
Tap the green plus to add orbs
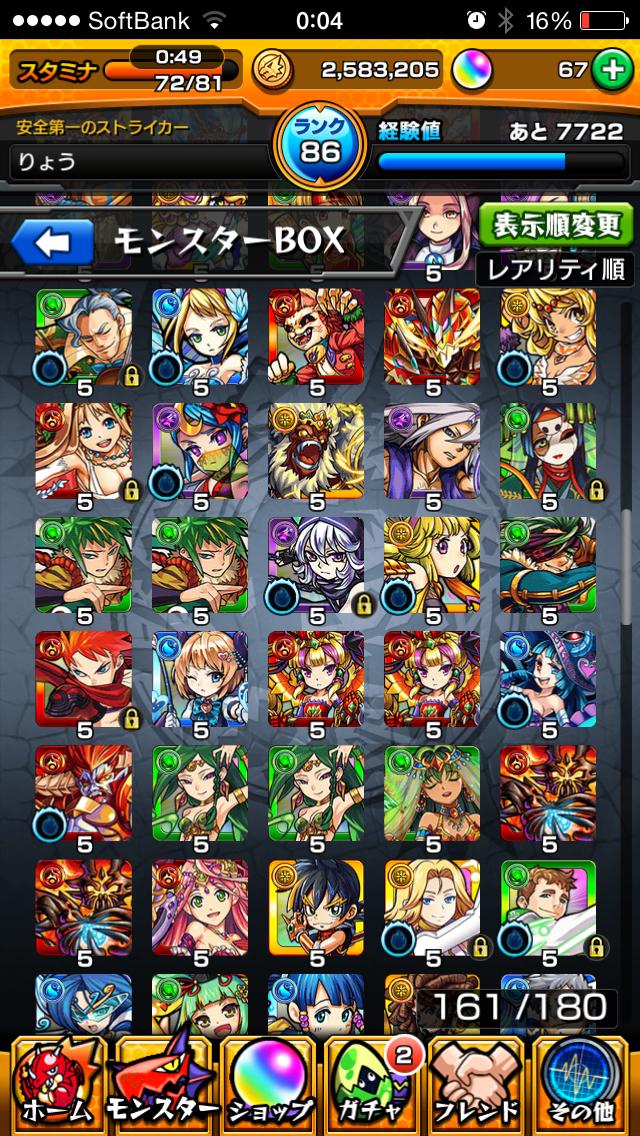pos(608,69)
